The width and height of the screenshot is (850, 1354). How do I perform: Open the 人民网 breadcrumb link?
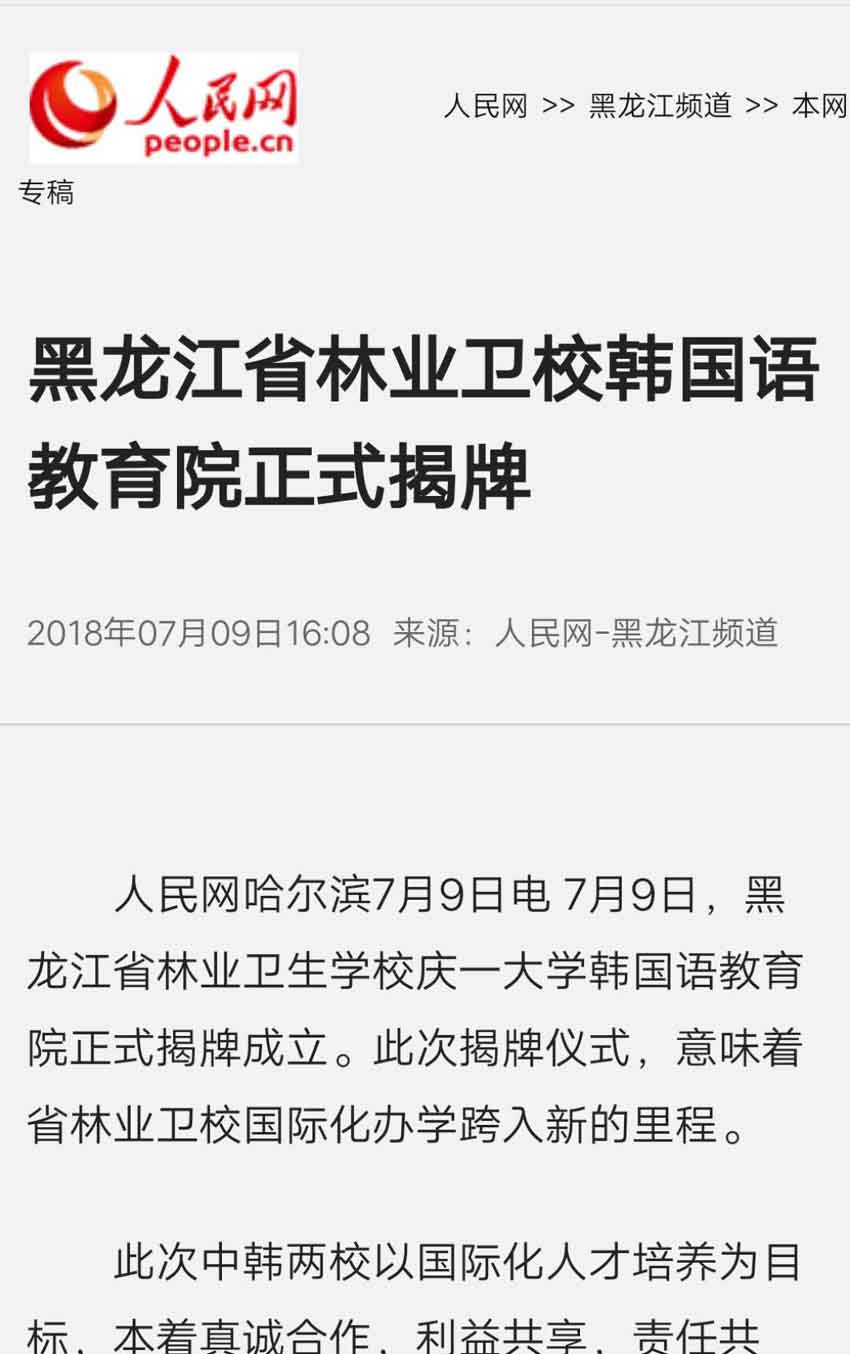(x=485, y=106)
